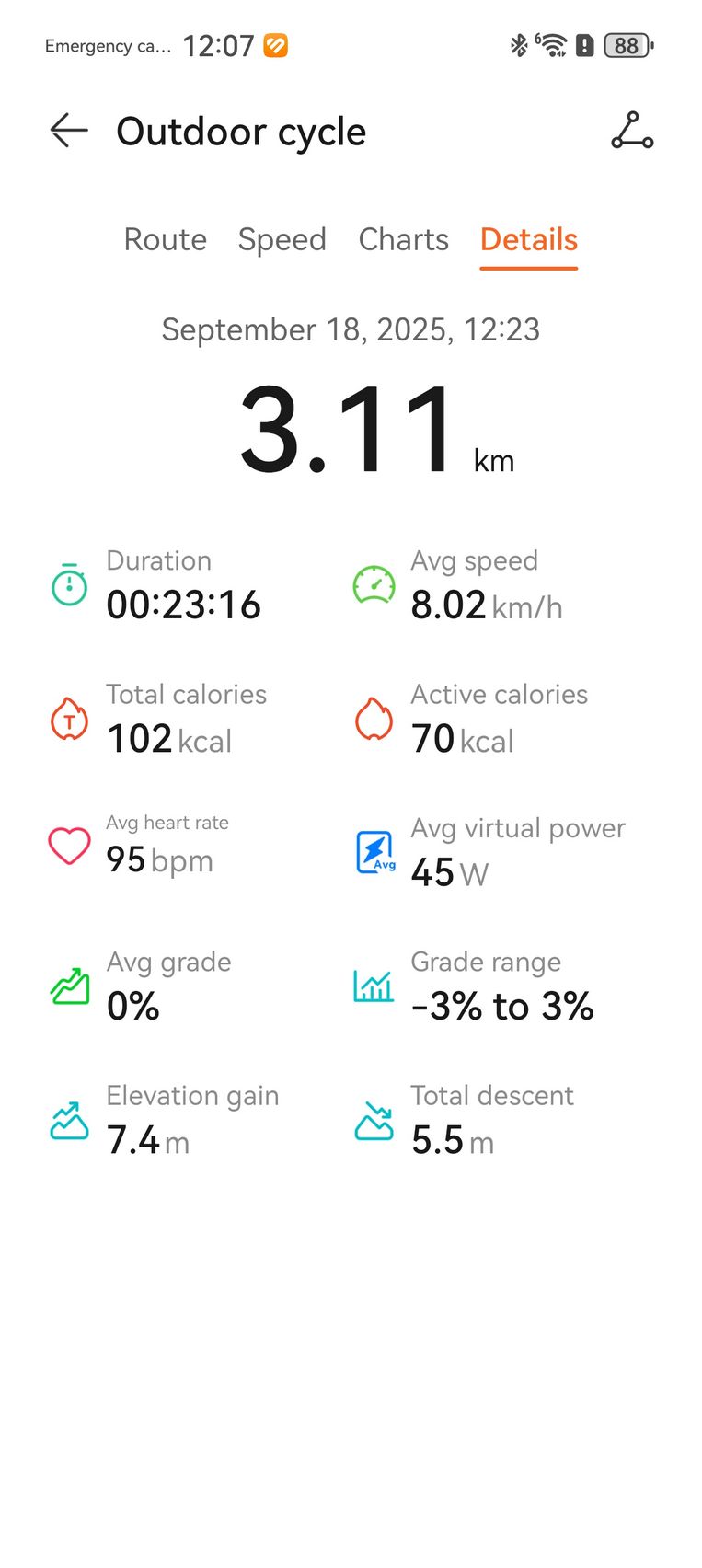
Task: Open the route share icon
Action: pyautogui.click(x=632, y=131)
